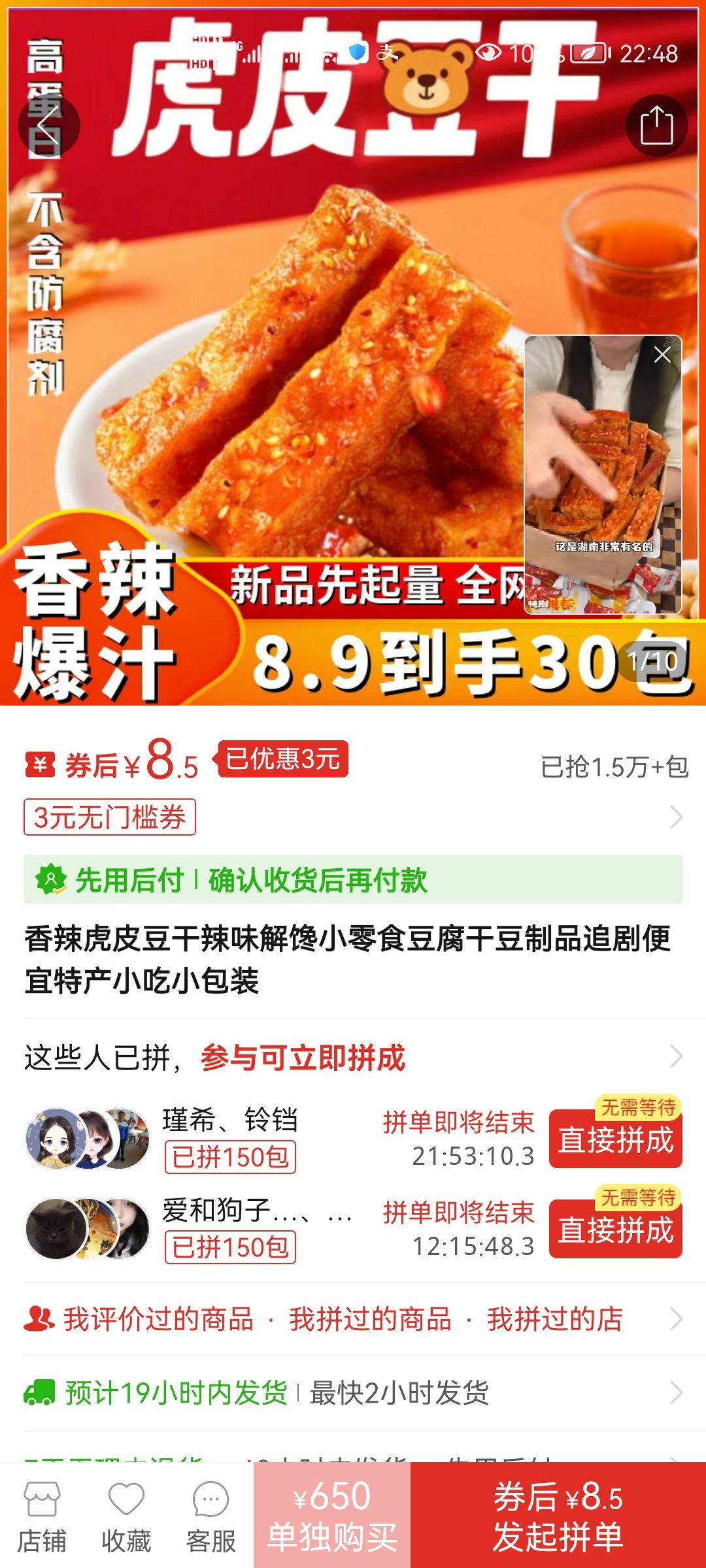Visit the 店铺 store page

coord(42,1516)
